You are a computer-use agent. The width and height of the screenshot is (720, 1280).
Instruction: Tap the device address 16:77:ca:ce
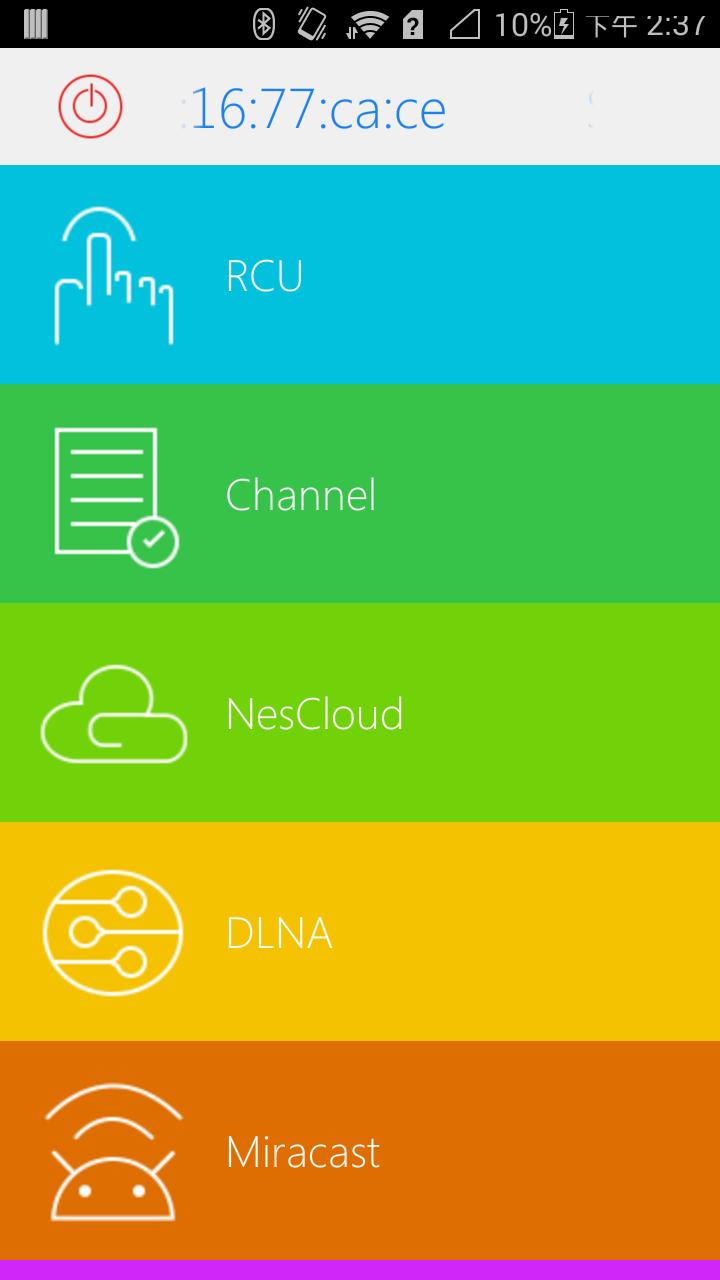(x=318, y=109)
